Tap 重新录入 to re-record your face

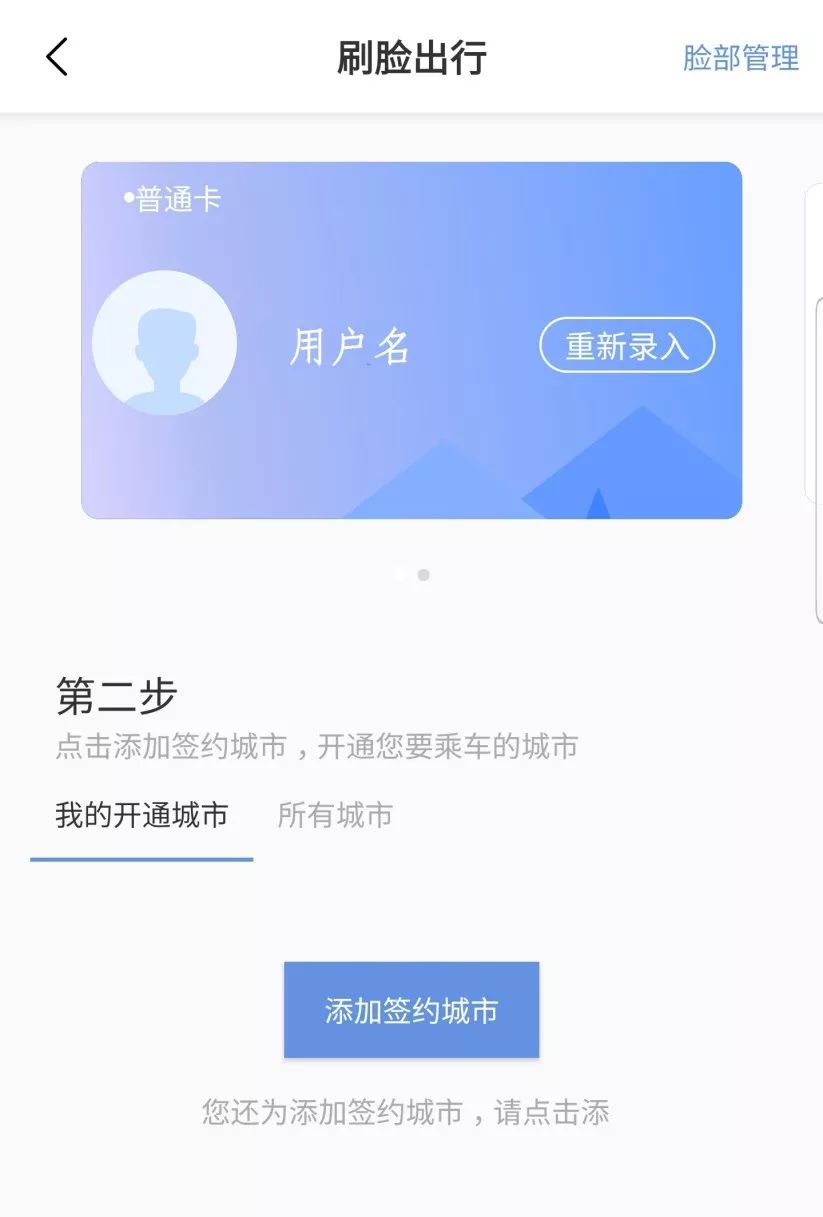[627, 344]
